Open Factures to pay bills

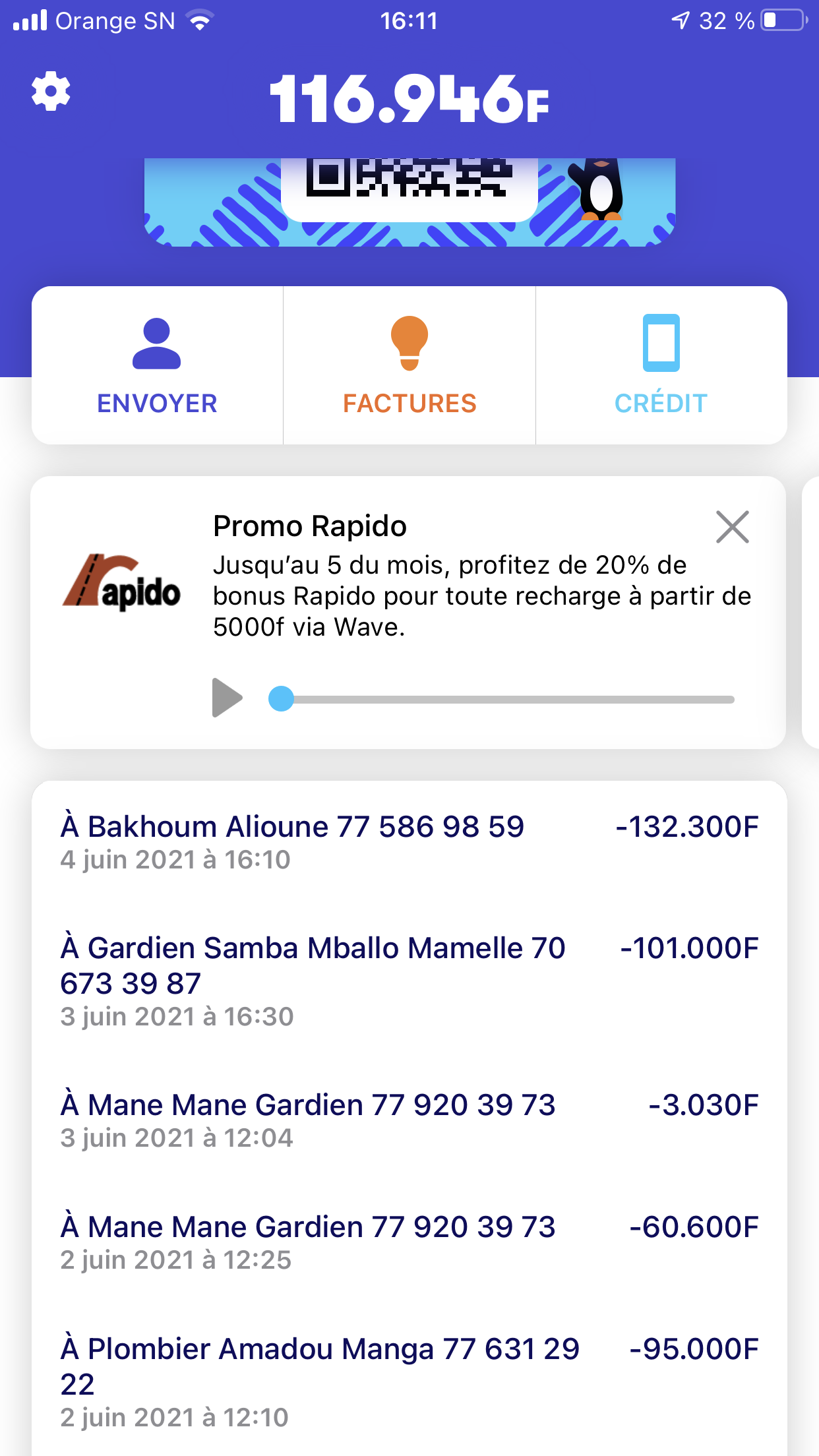409,366
